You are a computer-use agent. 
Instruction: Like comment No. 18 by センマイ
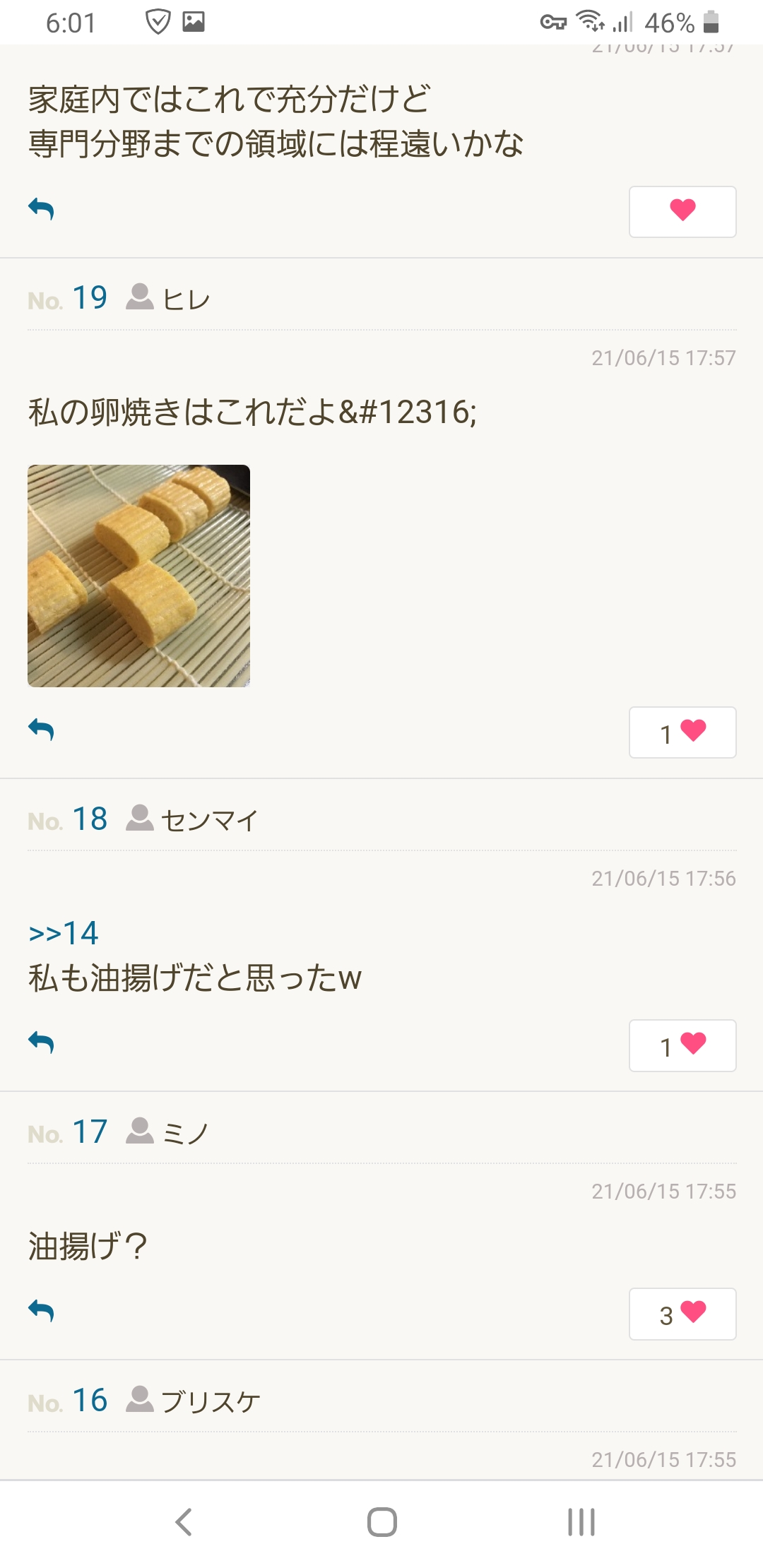click(682, 1045)
